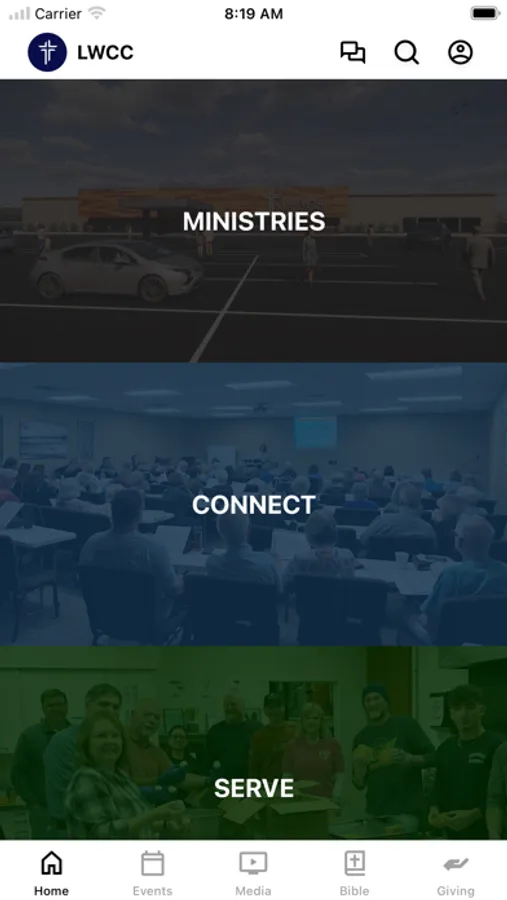The image size is (507, 900).
Task: Switch to the Giving tab
Action: click(455, 872)
